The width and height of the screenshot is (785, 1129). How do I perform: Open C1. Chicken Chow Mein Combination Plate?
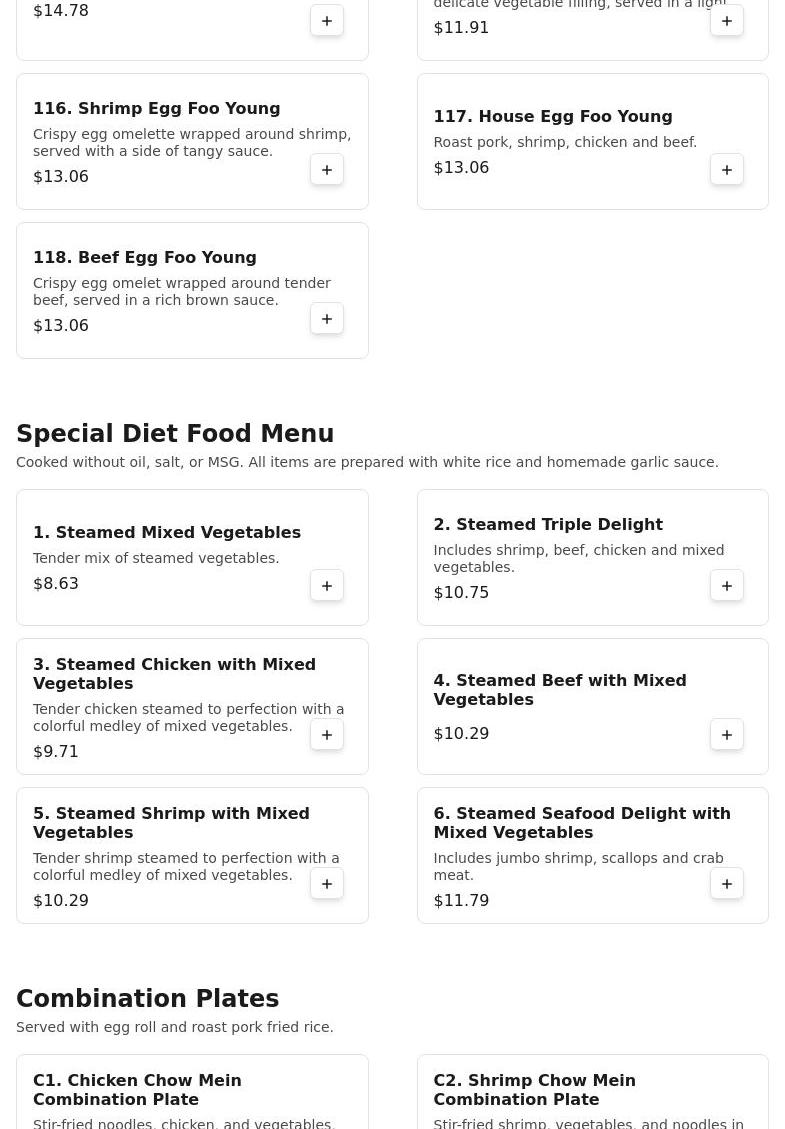pos(137,1089)
